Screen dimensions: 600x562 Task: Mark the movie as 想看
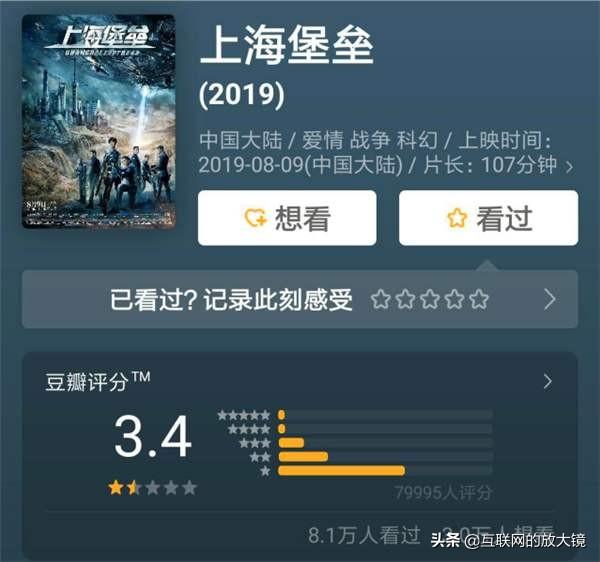(x=287, y=218)
